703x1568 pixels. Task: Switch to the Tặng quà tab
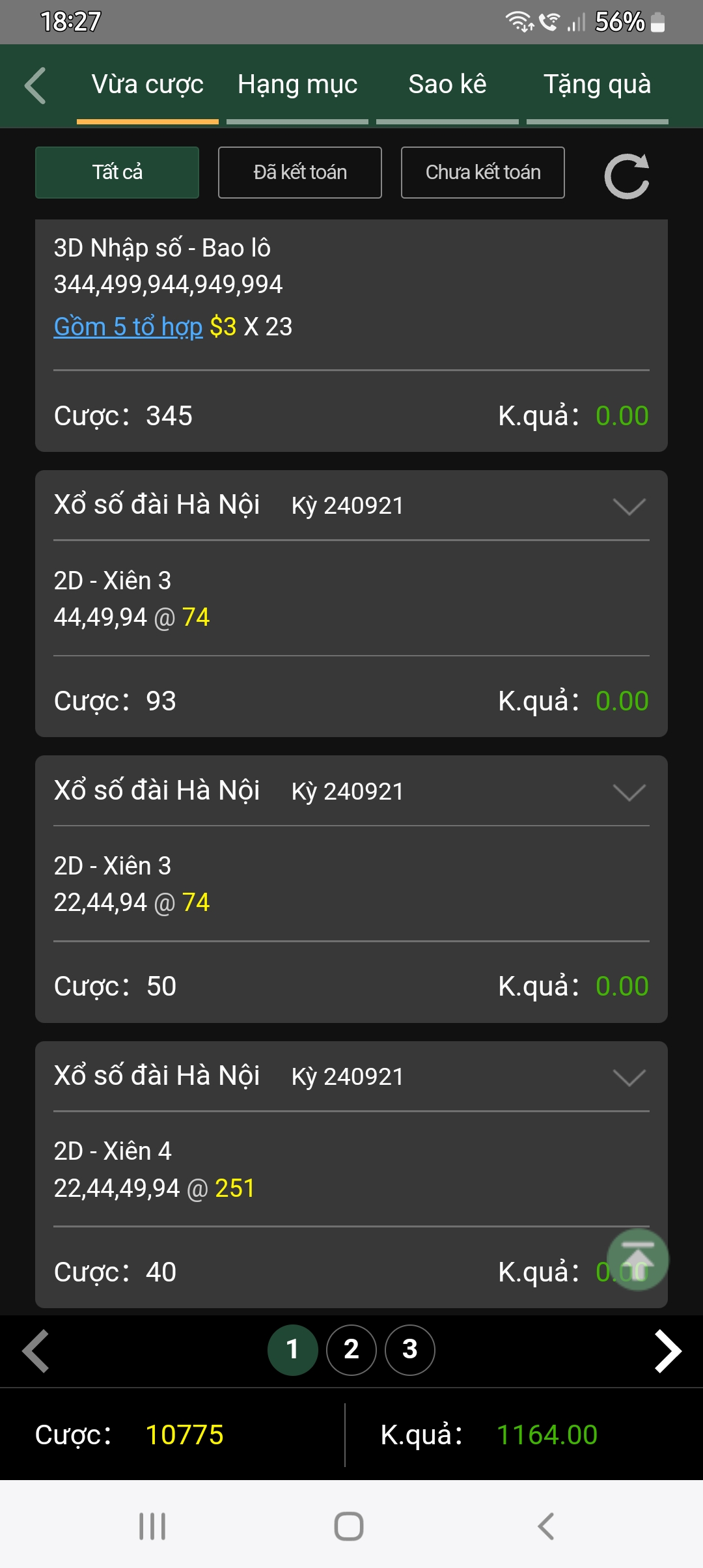[597, 85]
